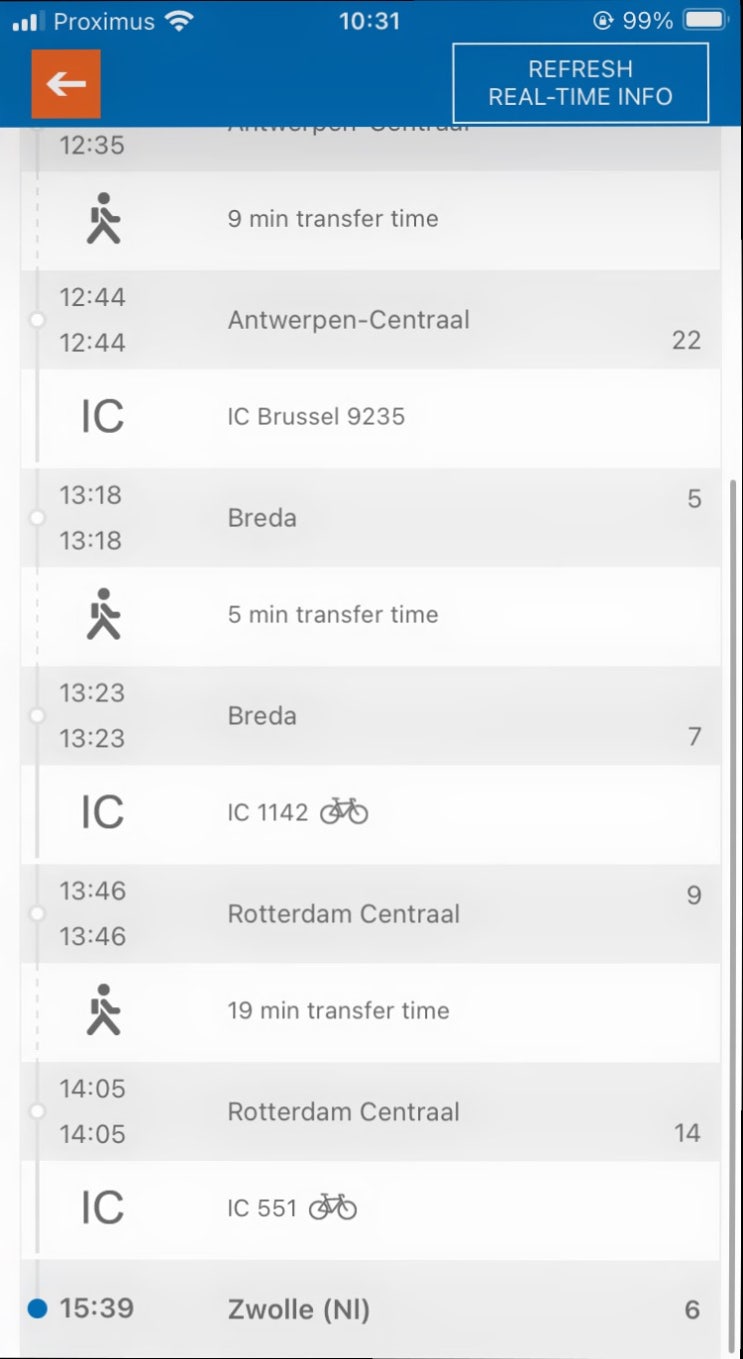Open train IC 1142 details

click(371, 812)
